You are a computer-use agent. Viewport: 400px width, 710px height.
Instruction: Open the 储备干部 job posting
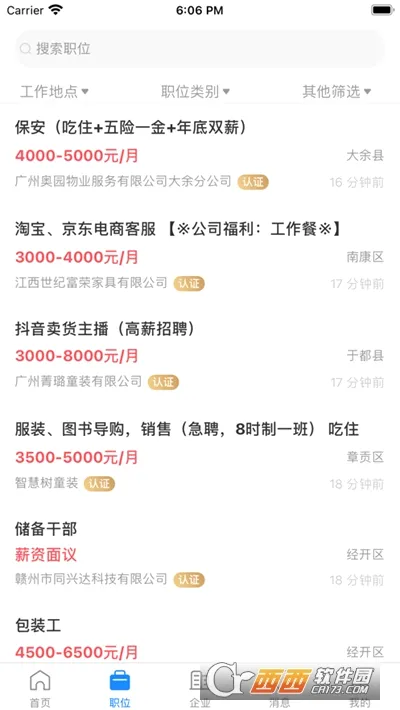point(200,554)
